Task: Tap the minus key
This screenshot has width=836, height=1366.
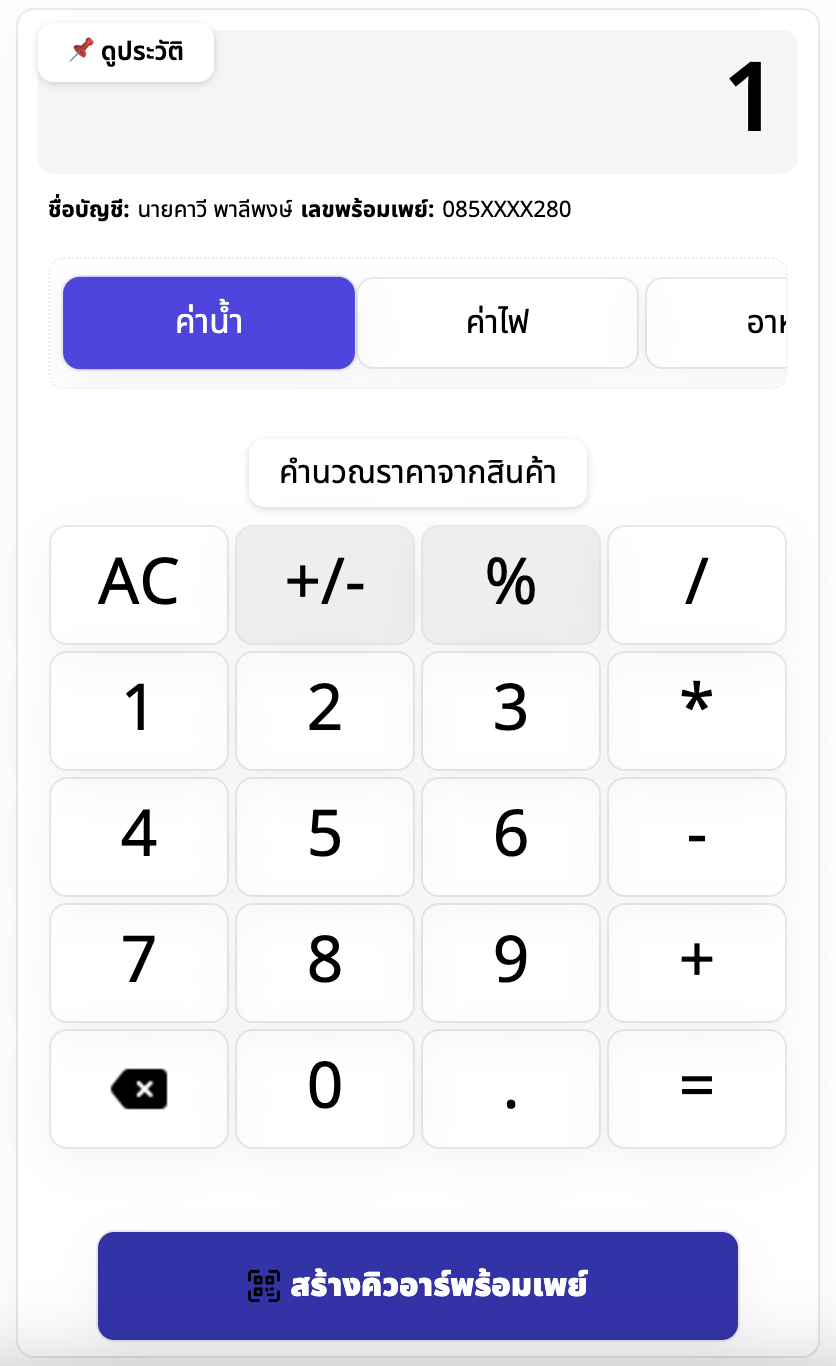Action: pos(697,837)
